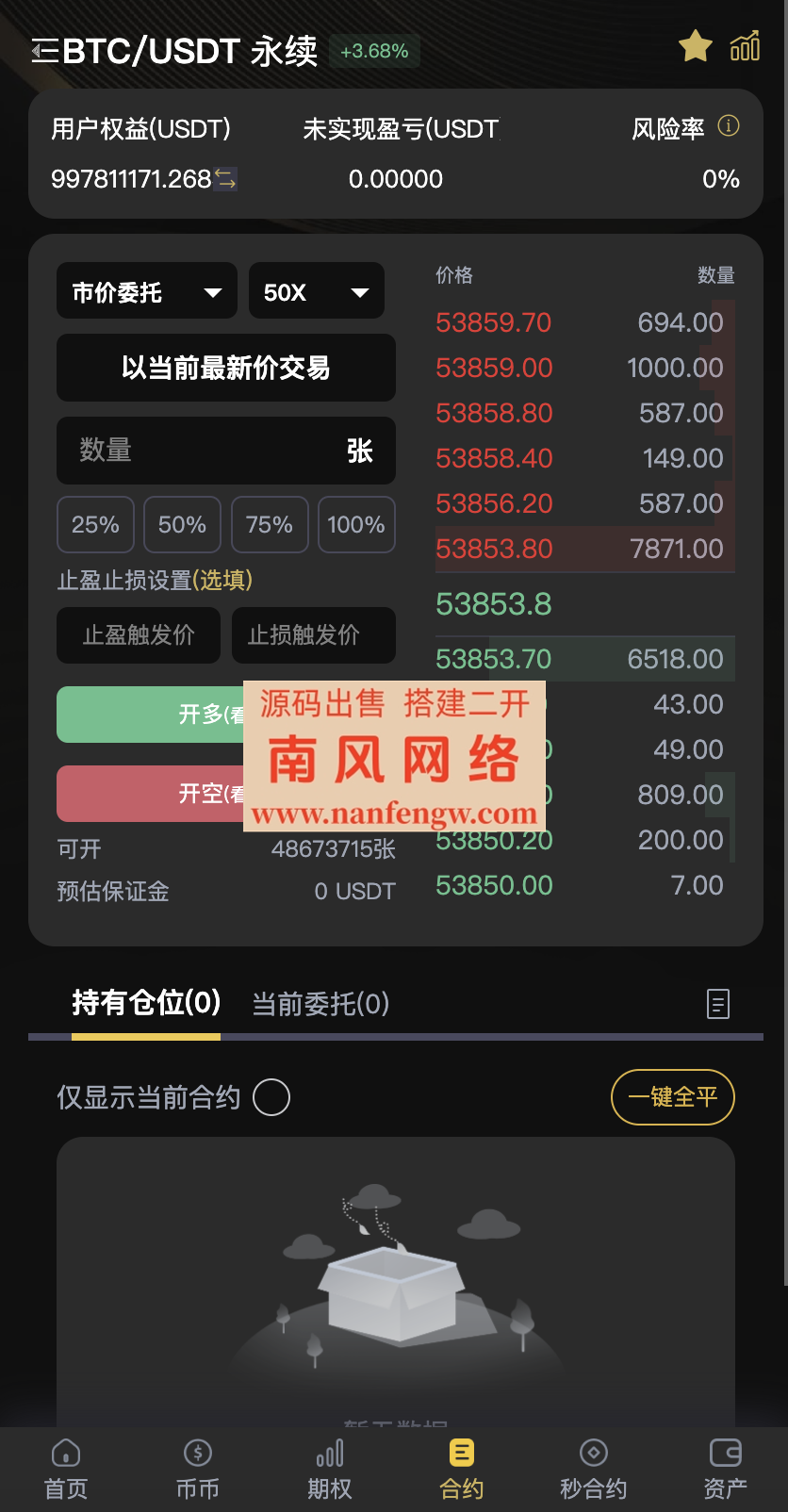Select the 持有仓位 tab

pos(146,1004)
